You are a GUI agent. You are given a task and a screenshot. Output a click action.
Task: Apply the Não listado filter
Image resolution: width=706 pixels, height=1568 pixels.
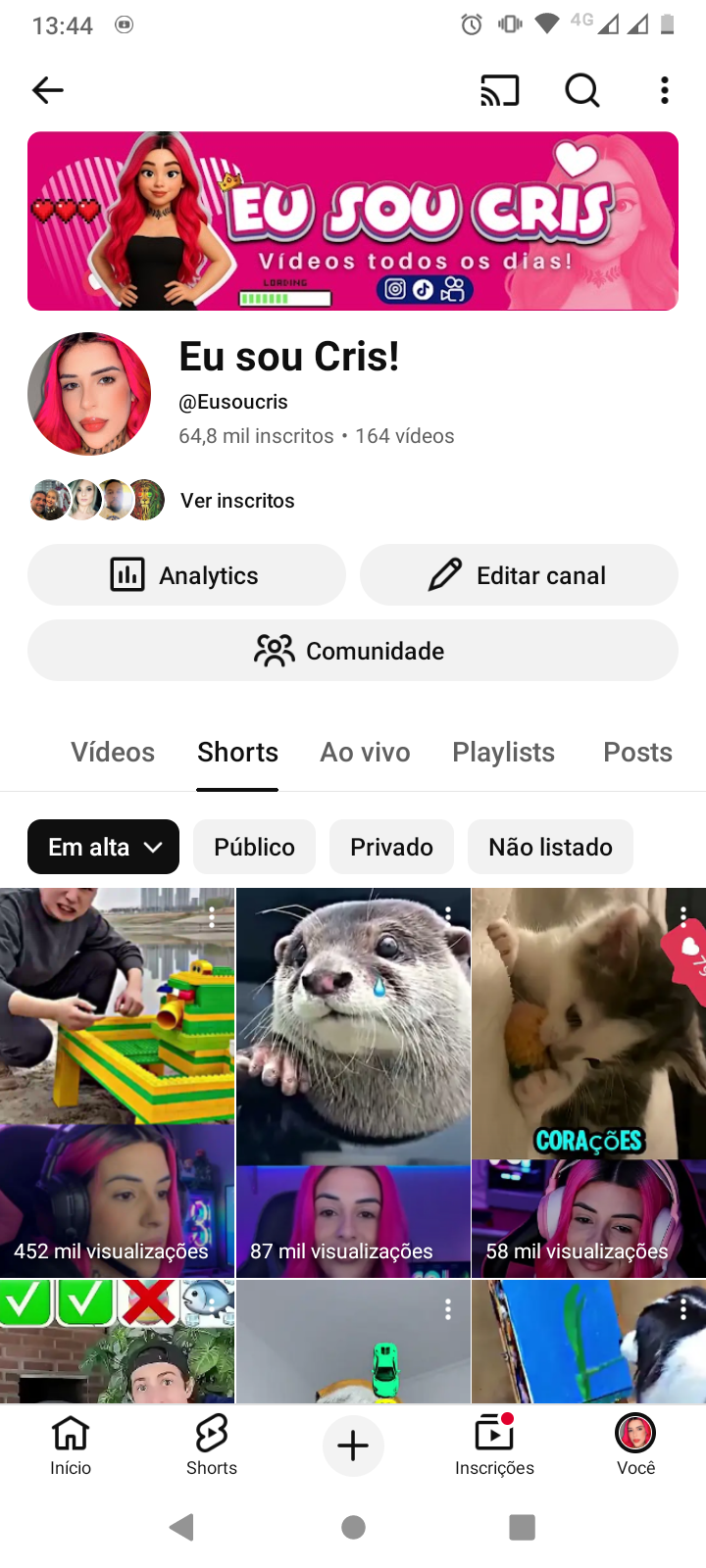click(550, 847)
